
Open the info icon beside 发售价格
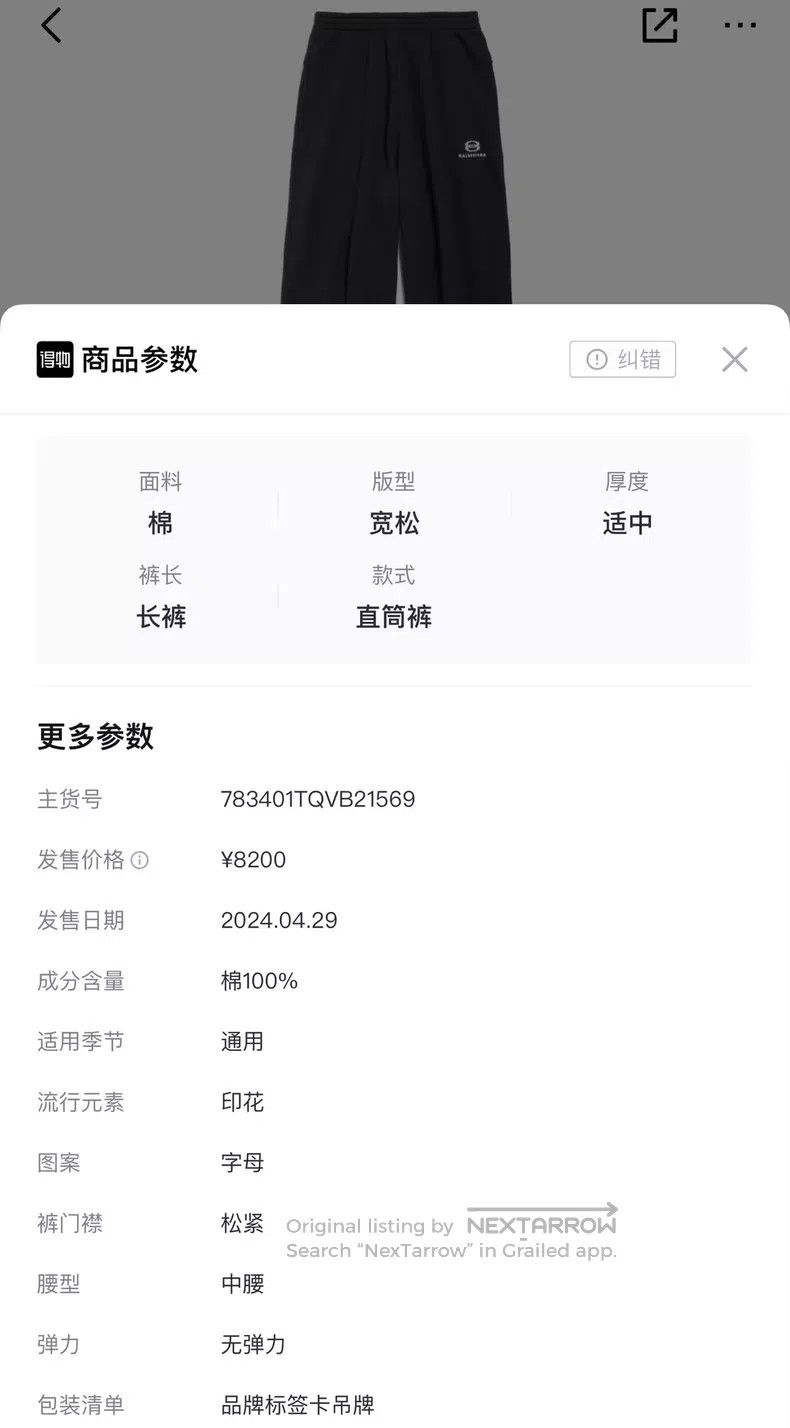140,860
